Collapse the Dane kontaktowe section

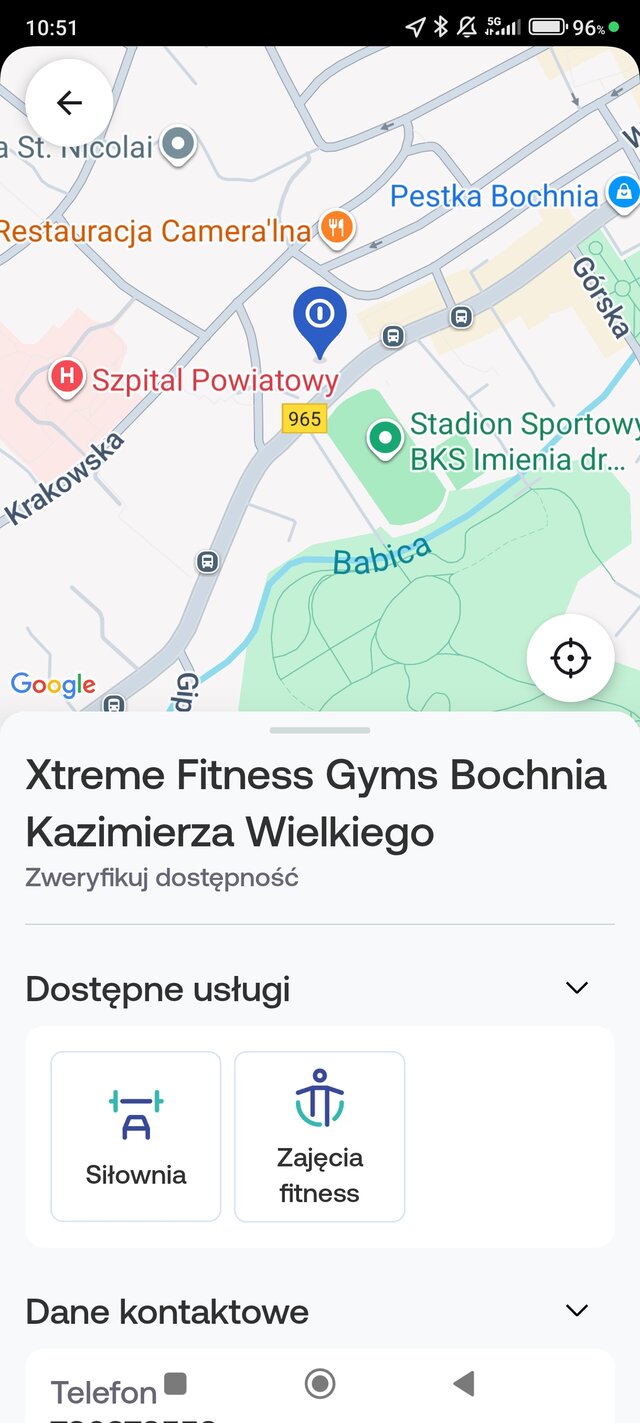coord(576,1310)
